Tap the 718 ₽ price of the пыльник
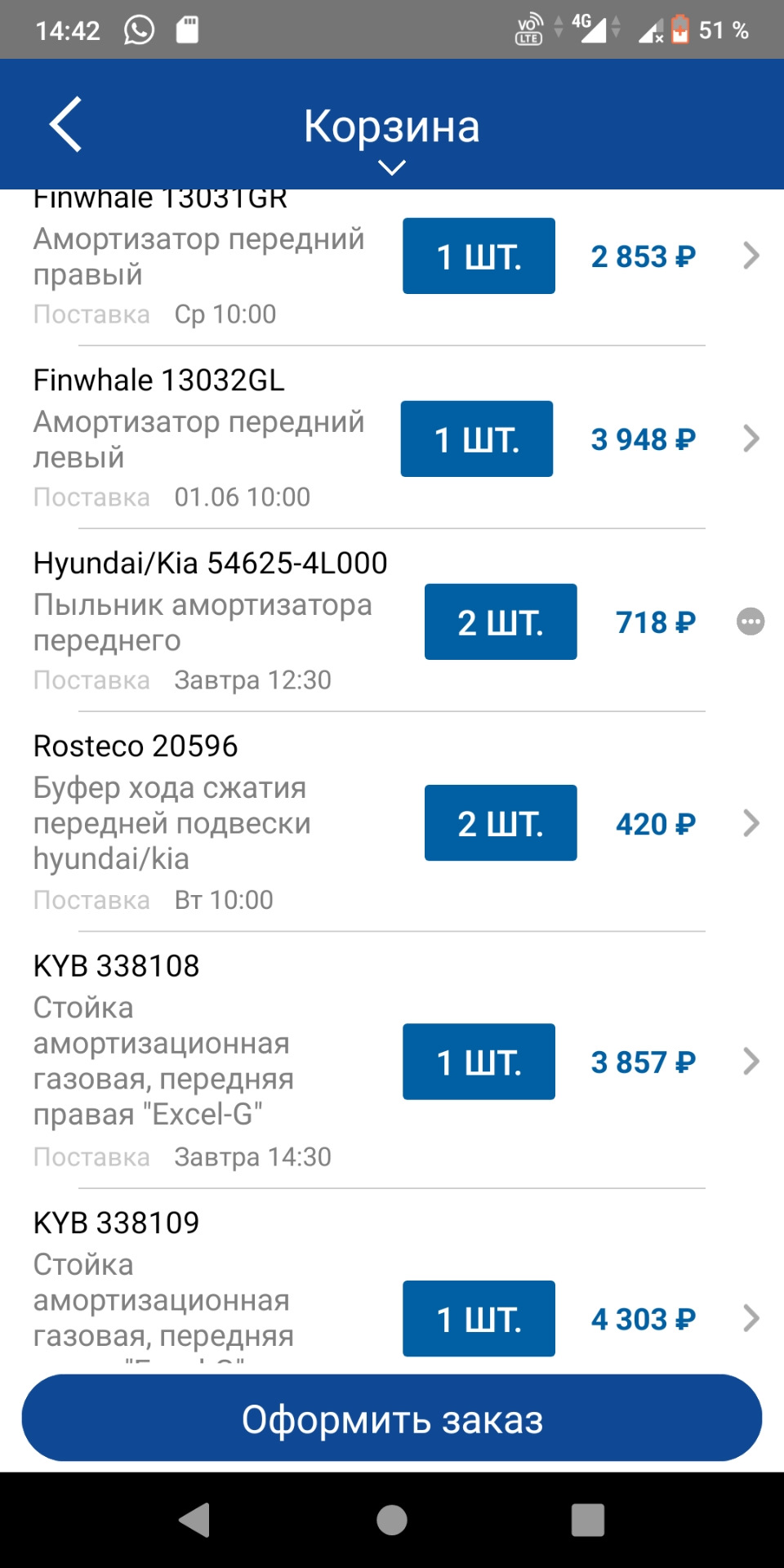784x1568 pixels. click(x=654, y=621)
